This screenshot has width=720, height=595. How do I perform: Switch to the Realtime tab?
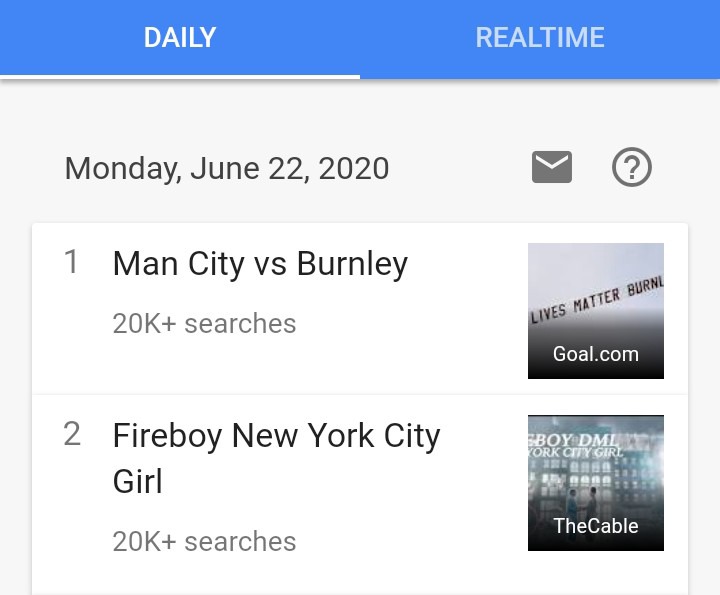pos(540,38)
